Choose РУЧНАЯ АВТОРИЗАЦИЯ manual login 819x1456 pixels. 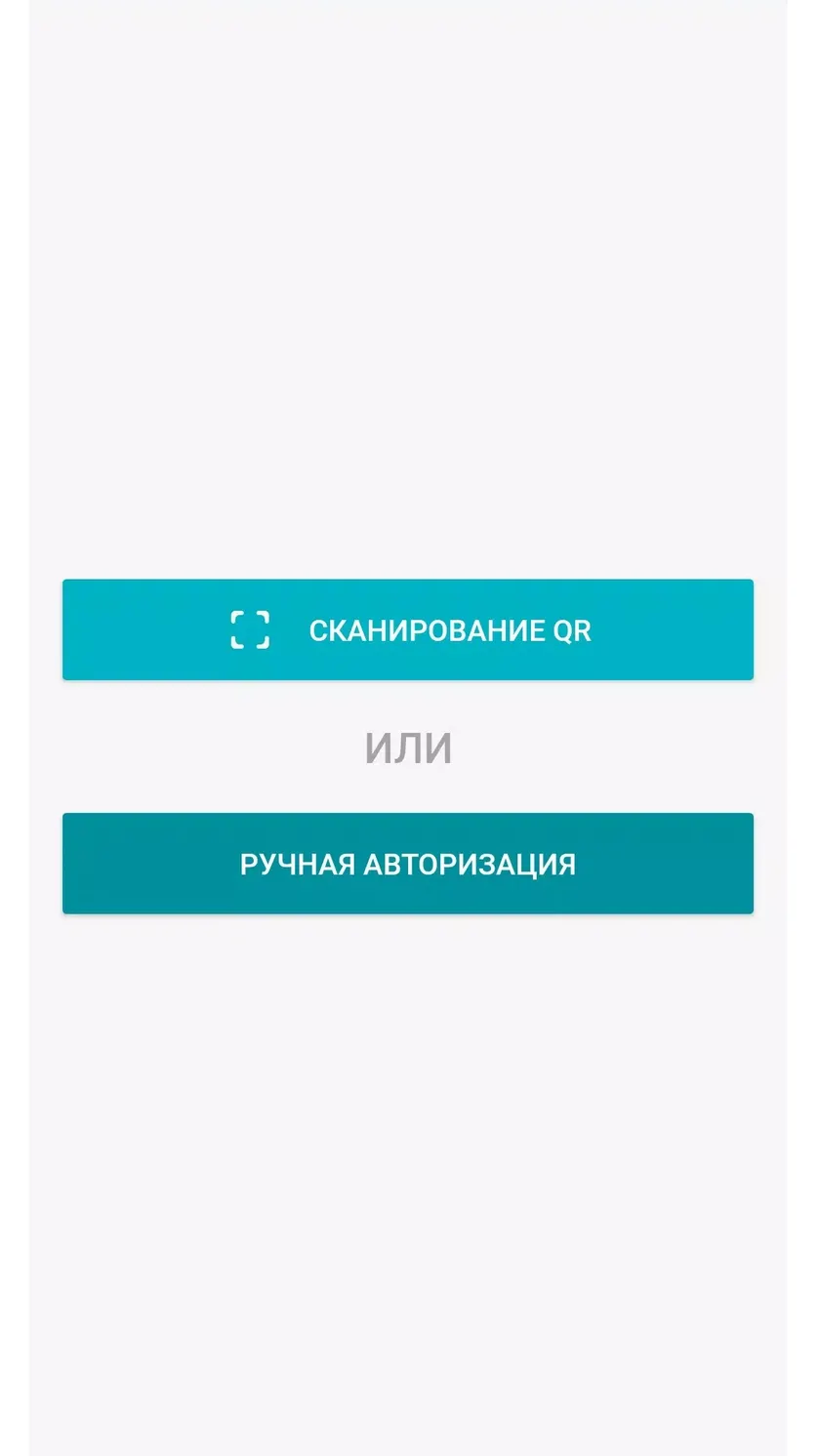pos(408,864)
